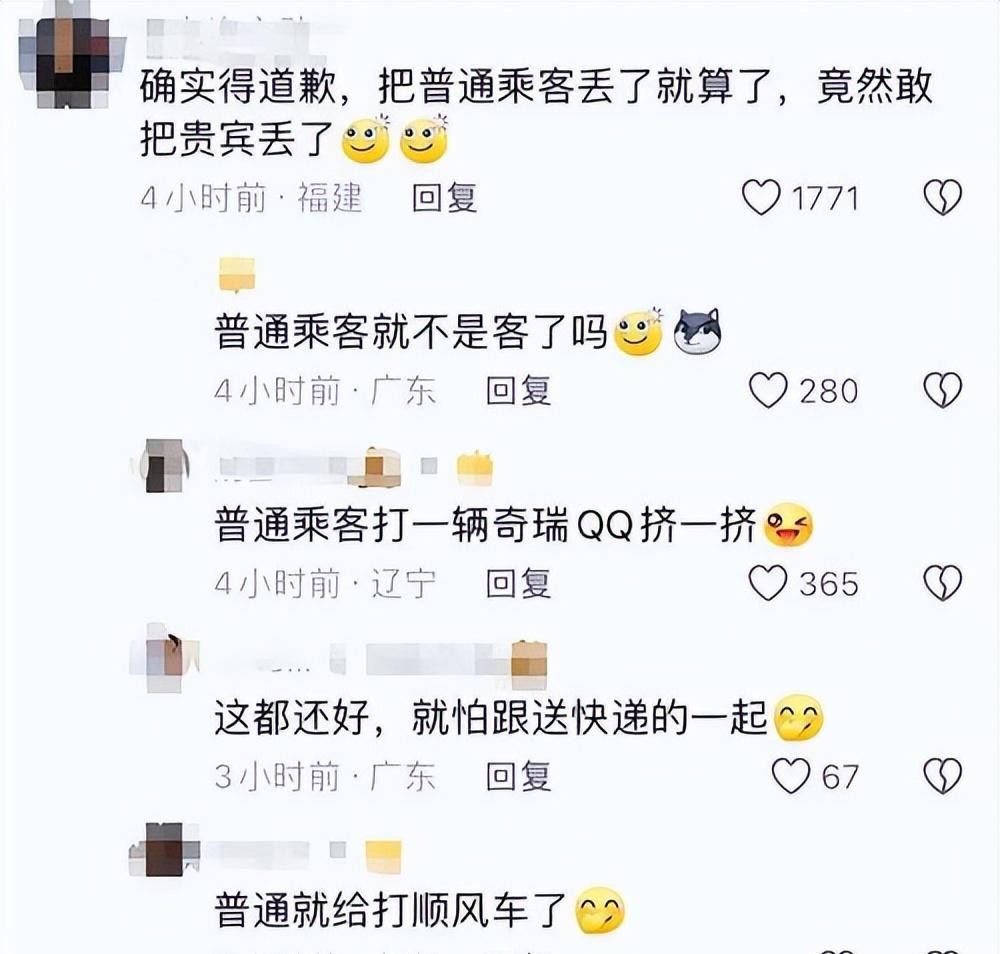Dislike the Fujian comment about 贵宾

pos(942,197)
